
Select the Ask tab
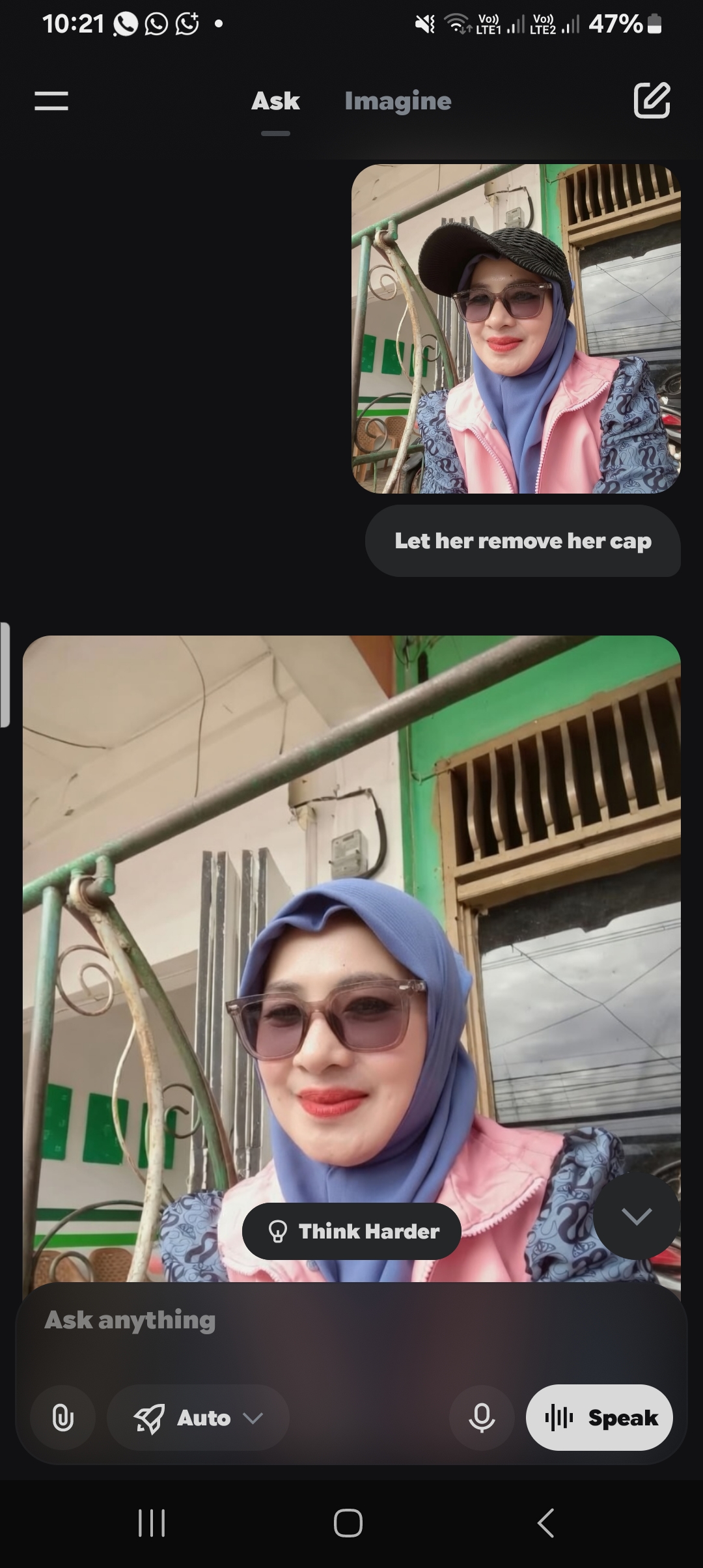(x=275, y=101)
